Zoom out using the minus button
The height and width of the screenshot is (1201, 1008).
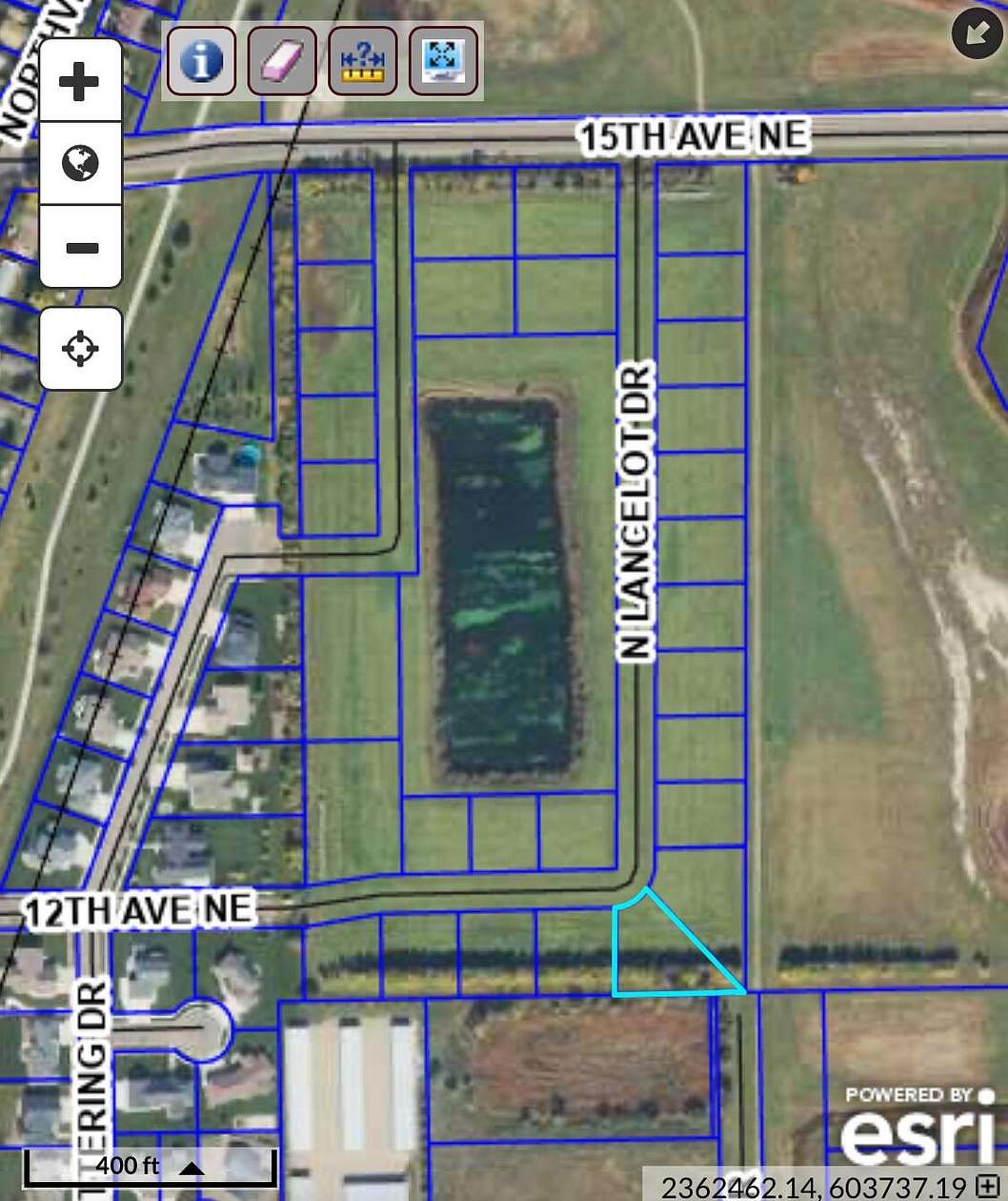coord(80,247)
